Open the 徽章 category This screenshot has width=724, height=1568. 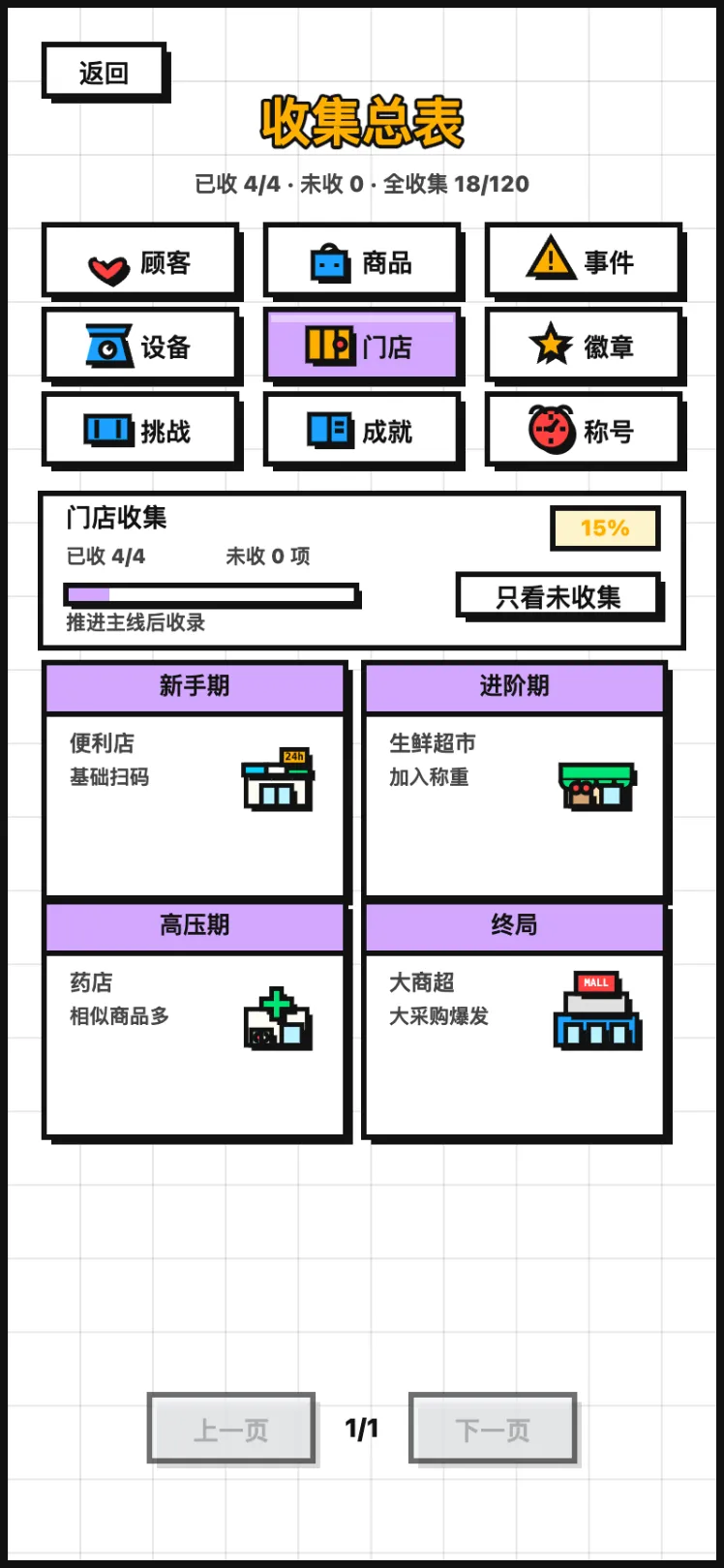click(584, 345)
